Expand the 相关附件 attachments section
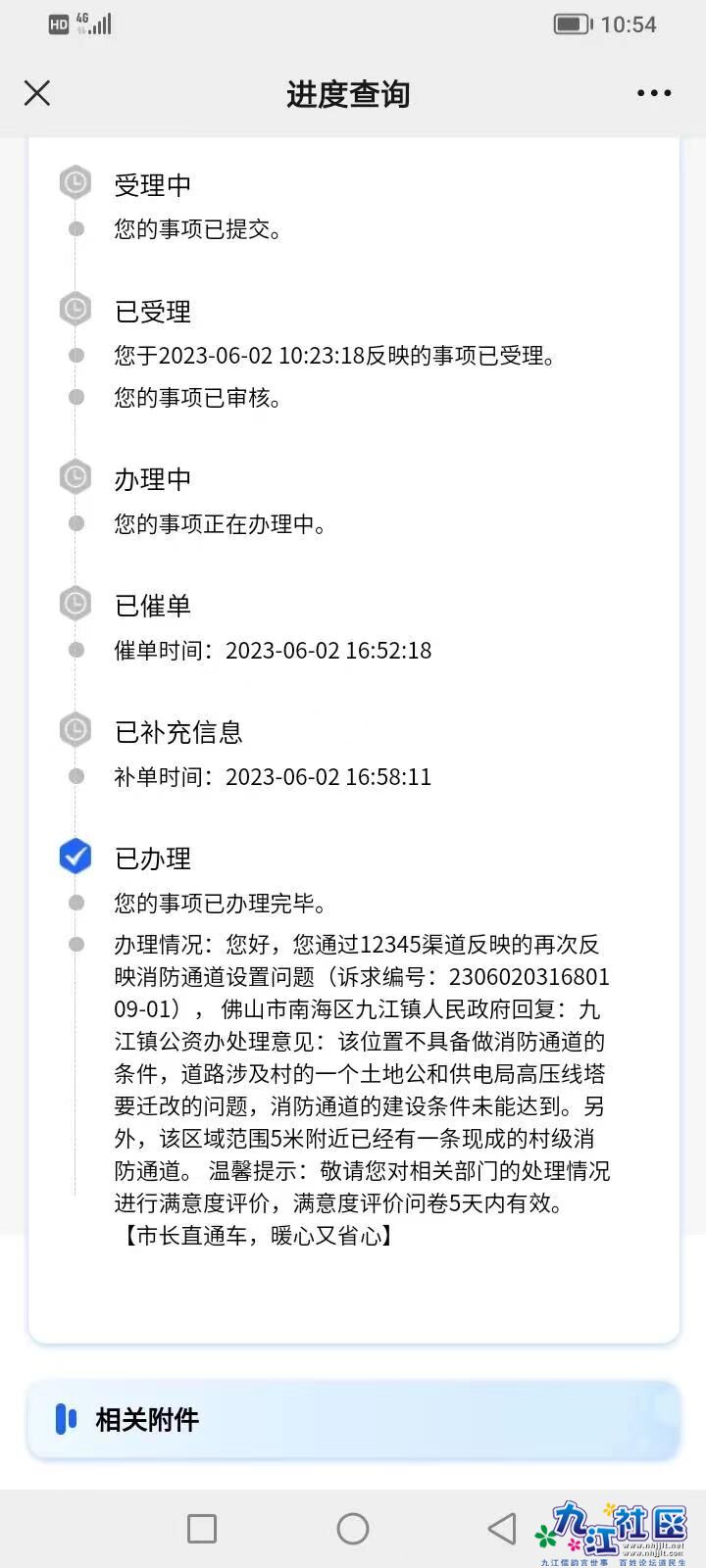The image size is (706, 1568). coord(353,1420)
